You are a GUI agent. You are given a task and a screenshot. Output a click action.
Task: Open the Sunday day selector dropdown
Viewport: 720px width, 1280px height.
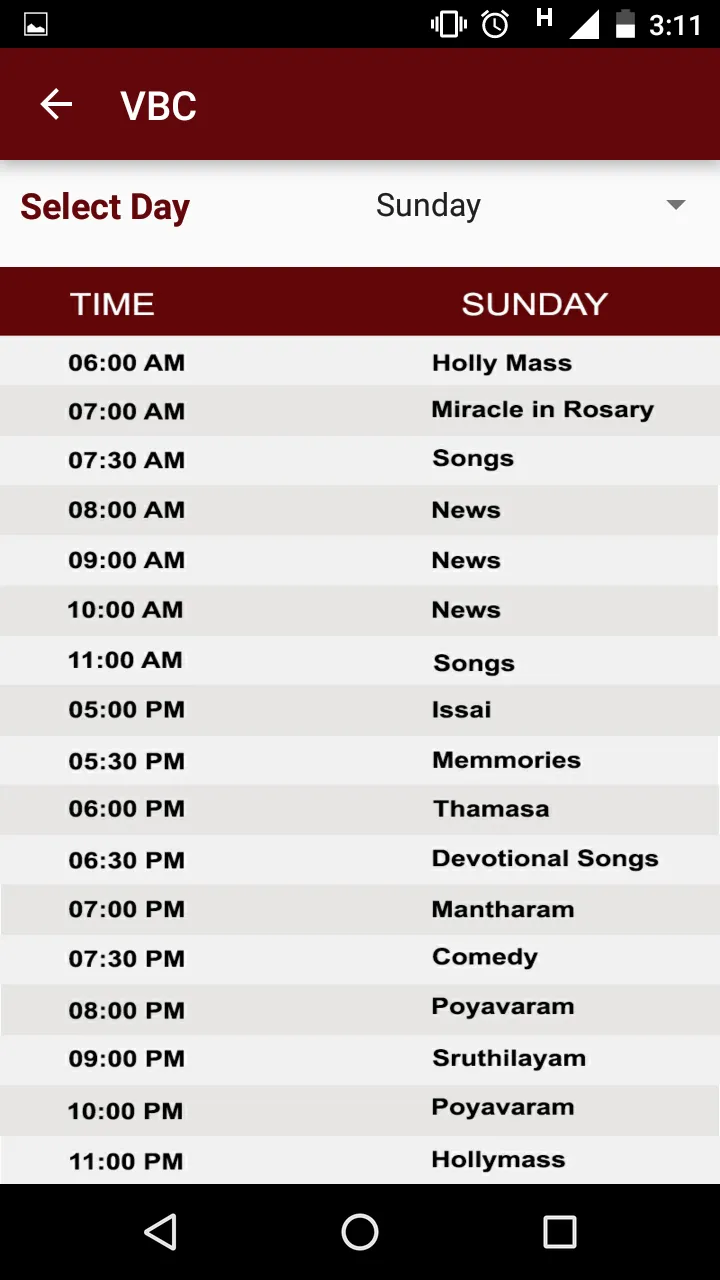tap(530, 206)
